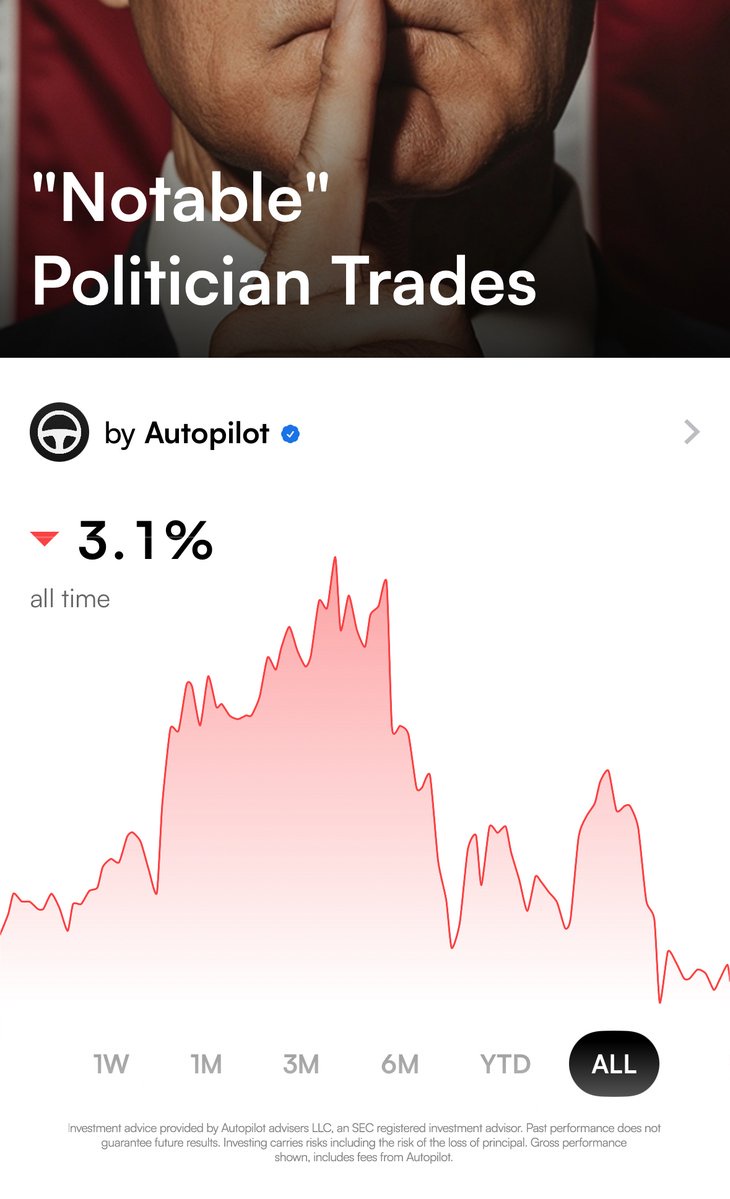Select the ALL time range
730x1199 pixels.
(614, 1064)
